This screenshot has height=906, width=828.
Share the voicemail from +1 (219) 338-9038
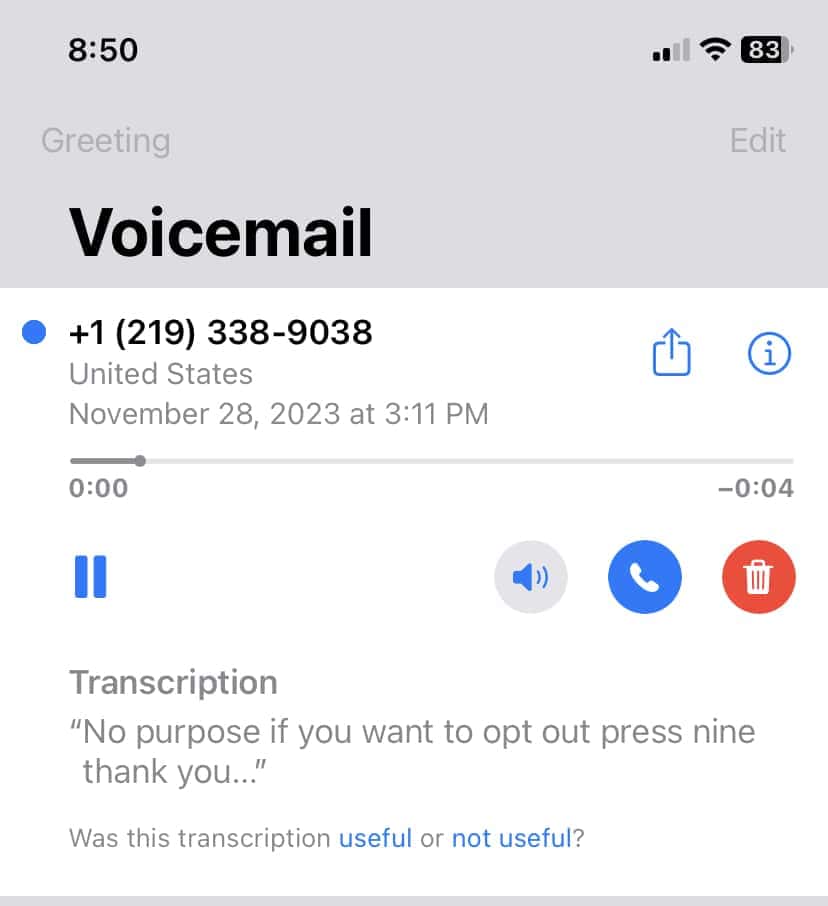[672, 354]
